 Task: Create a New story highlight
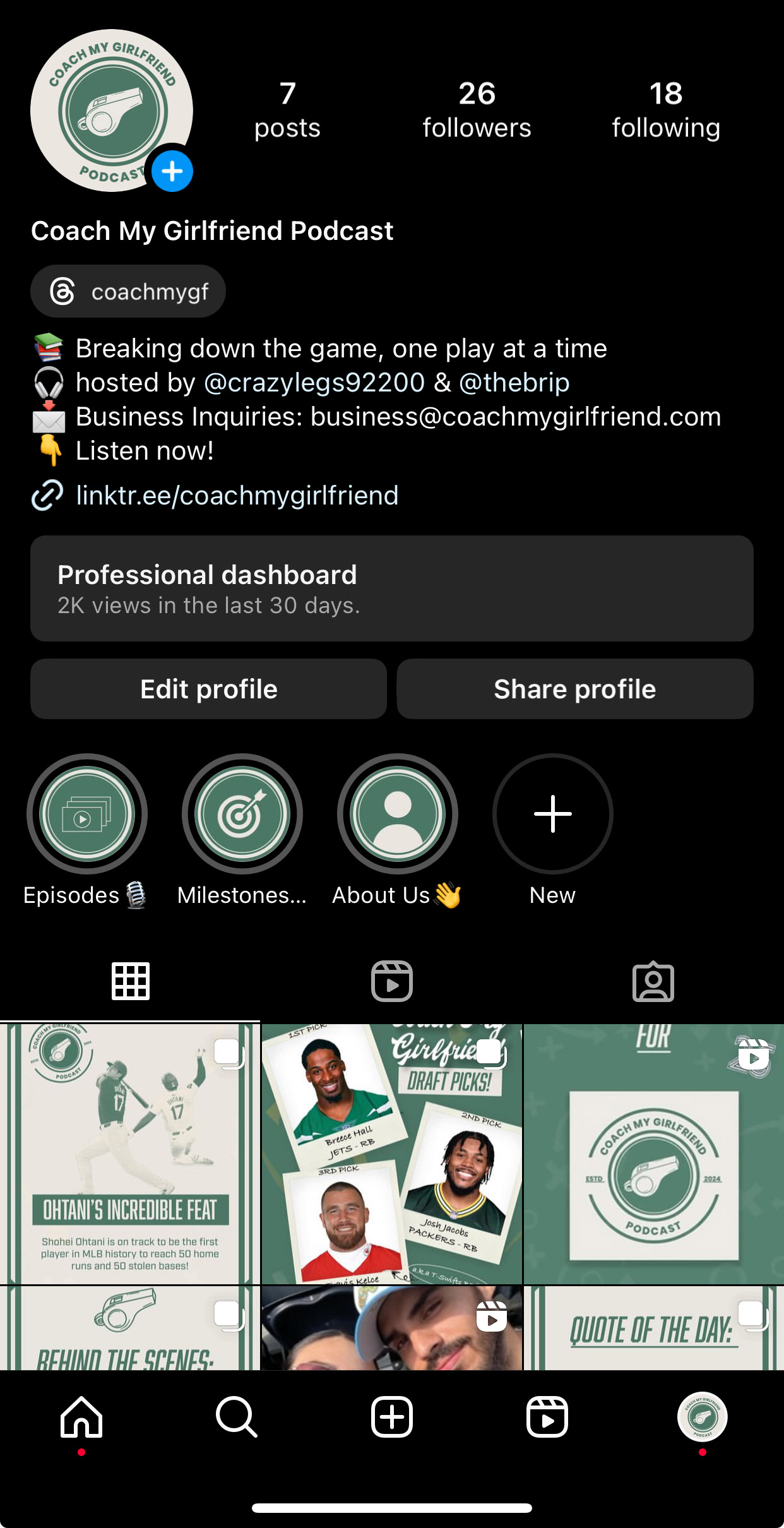[x=552, y=814]
